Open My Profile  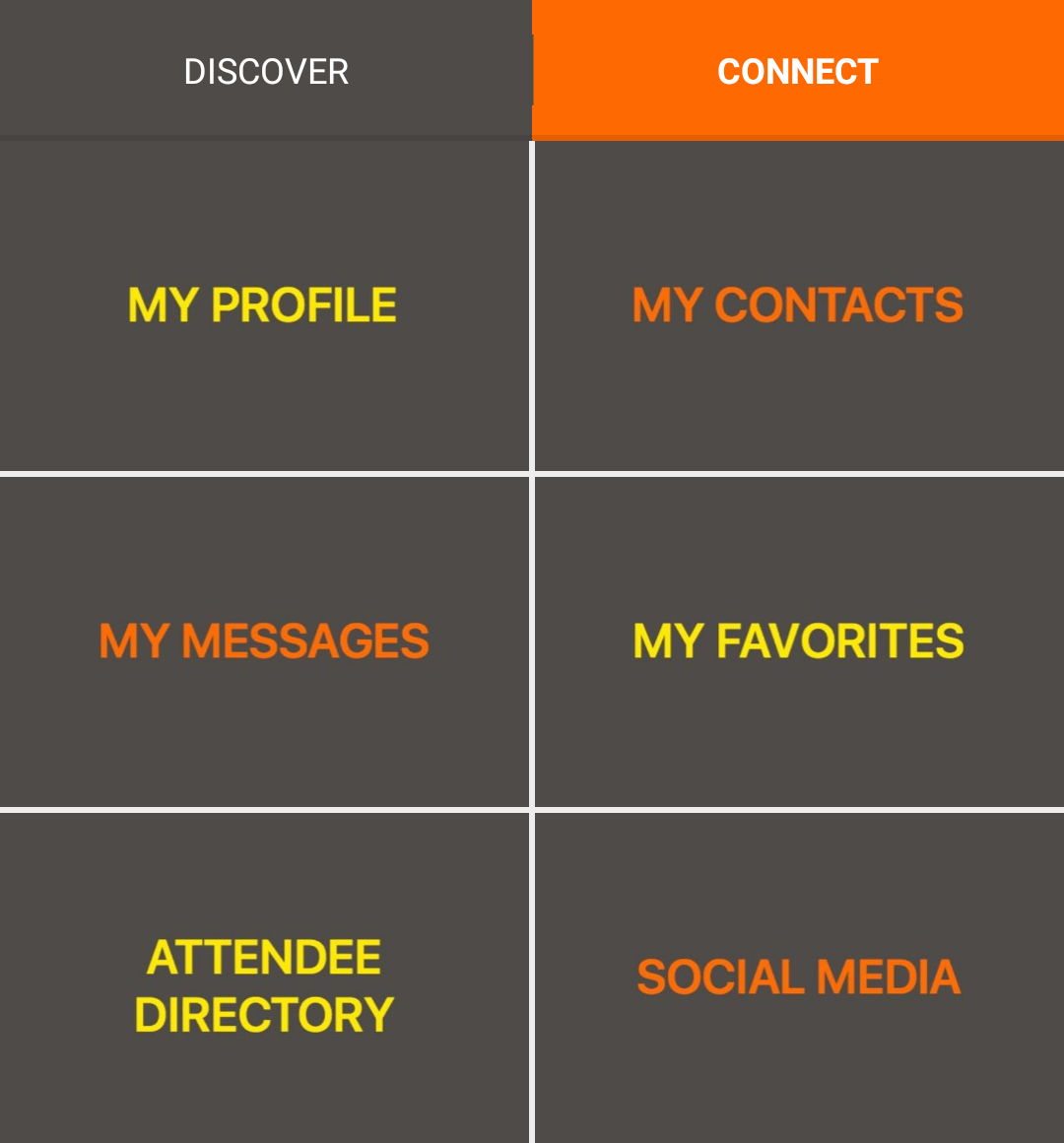(264, 305)
